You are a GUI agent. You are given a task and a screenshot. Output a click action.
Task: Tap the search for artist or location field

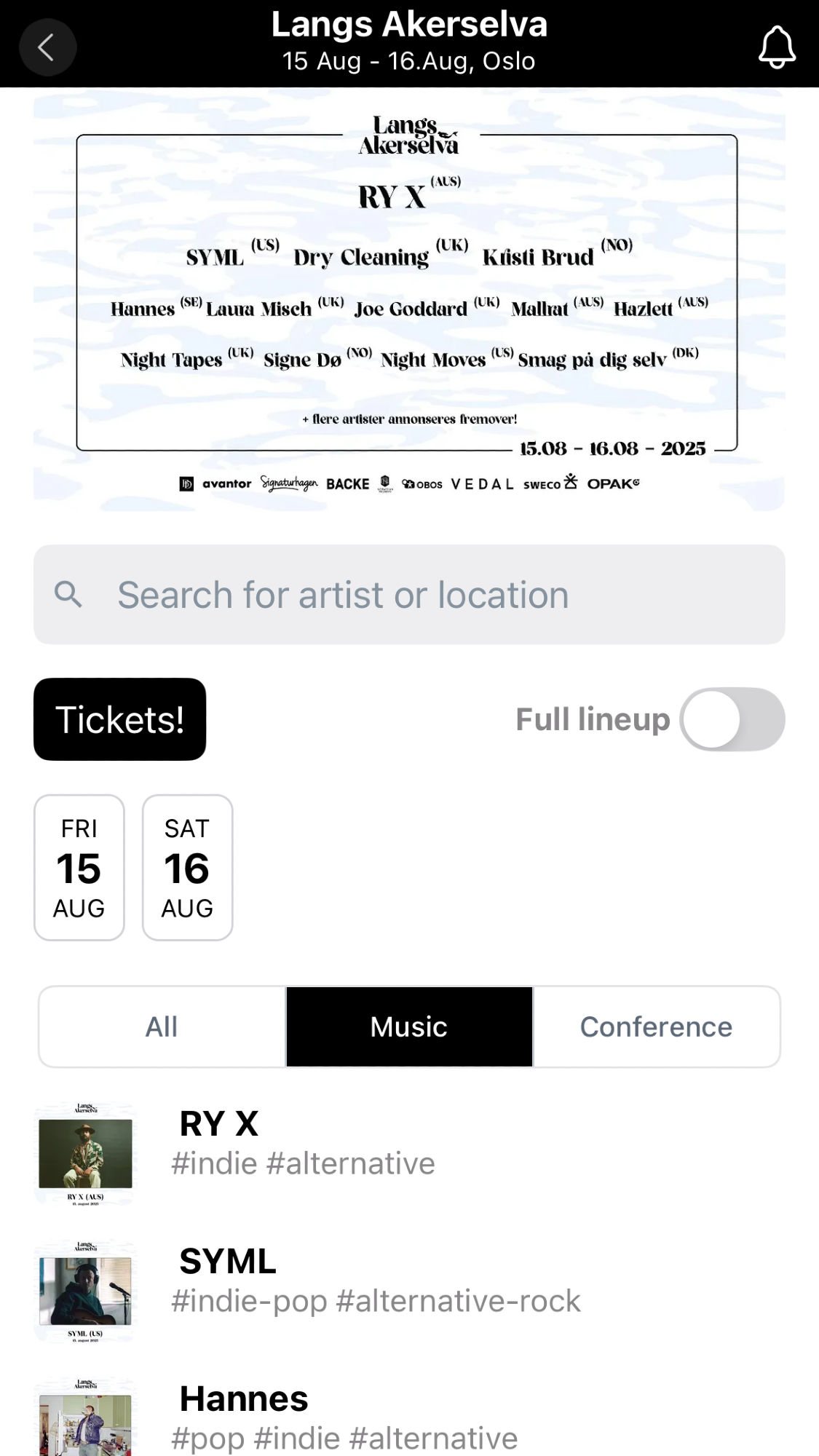409,594
